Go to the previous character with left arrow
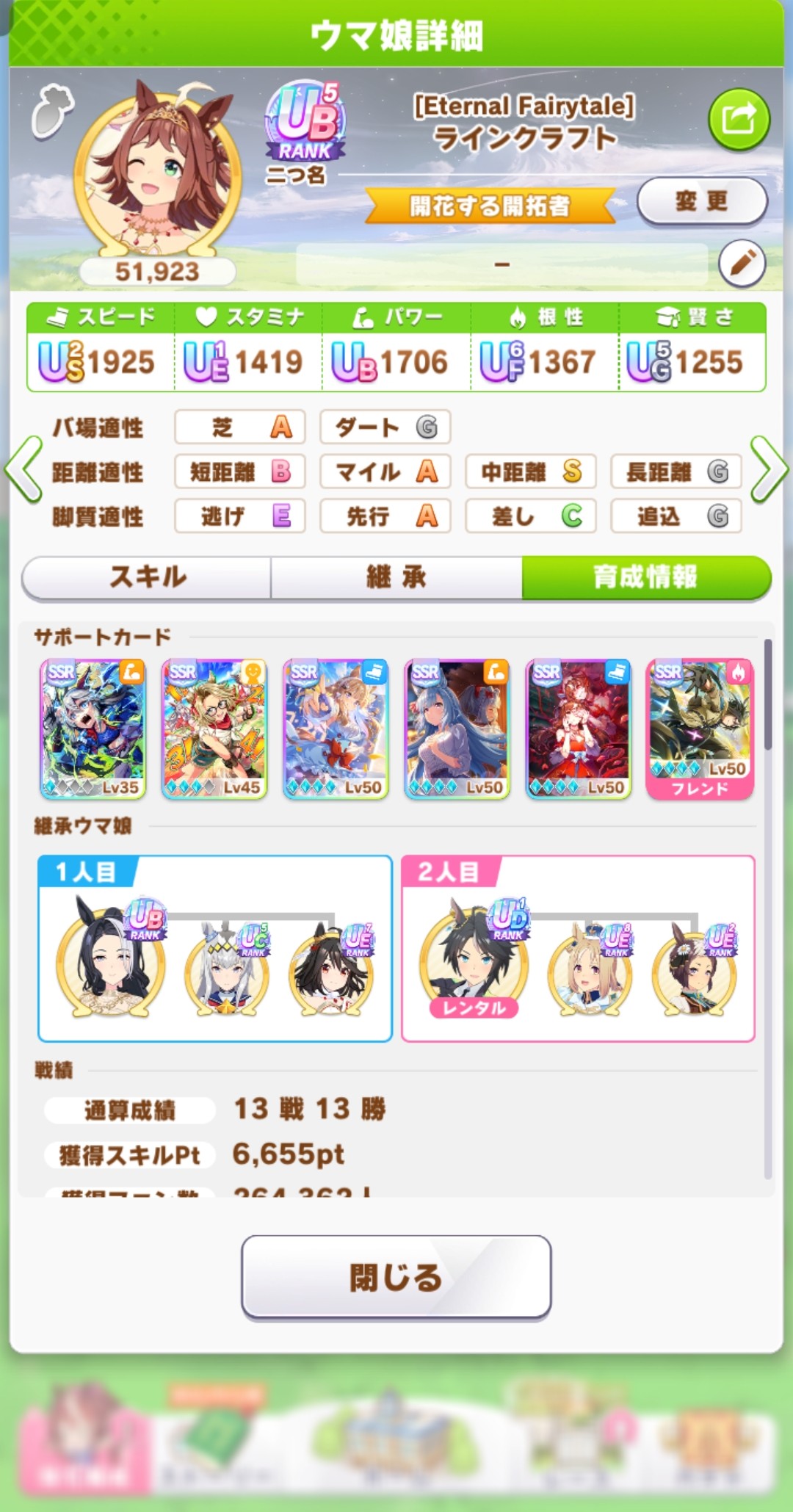The width and height of the screenshot is (793, 1512). (23, 470)
